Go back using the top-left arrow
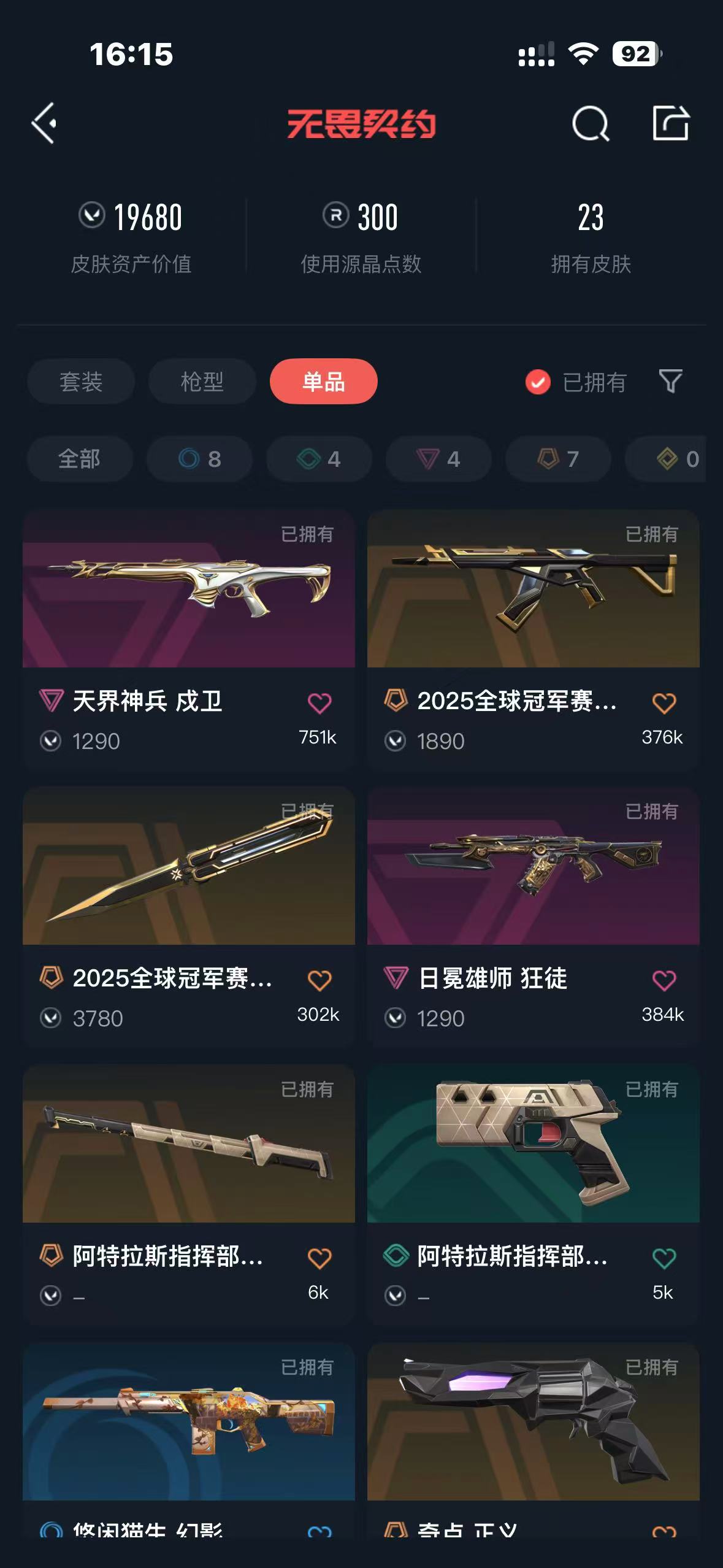The width and height of the screenshot is (723, 1568). (x=44, y=123)
